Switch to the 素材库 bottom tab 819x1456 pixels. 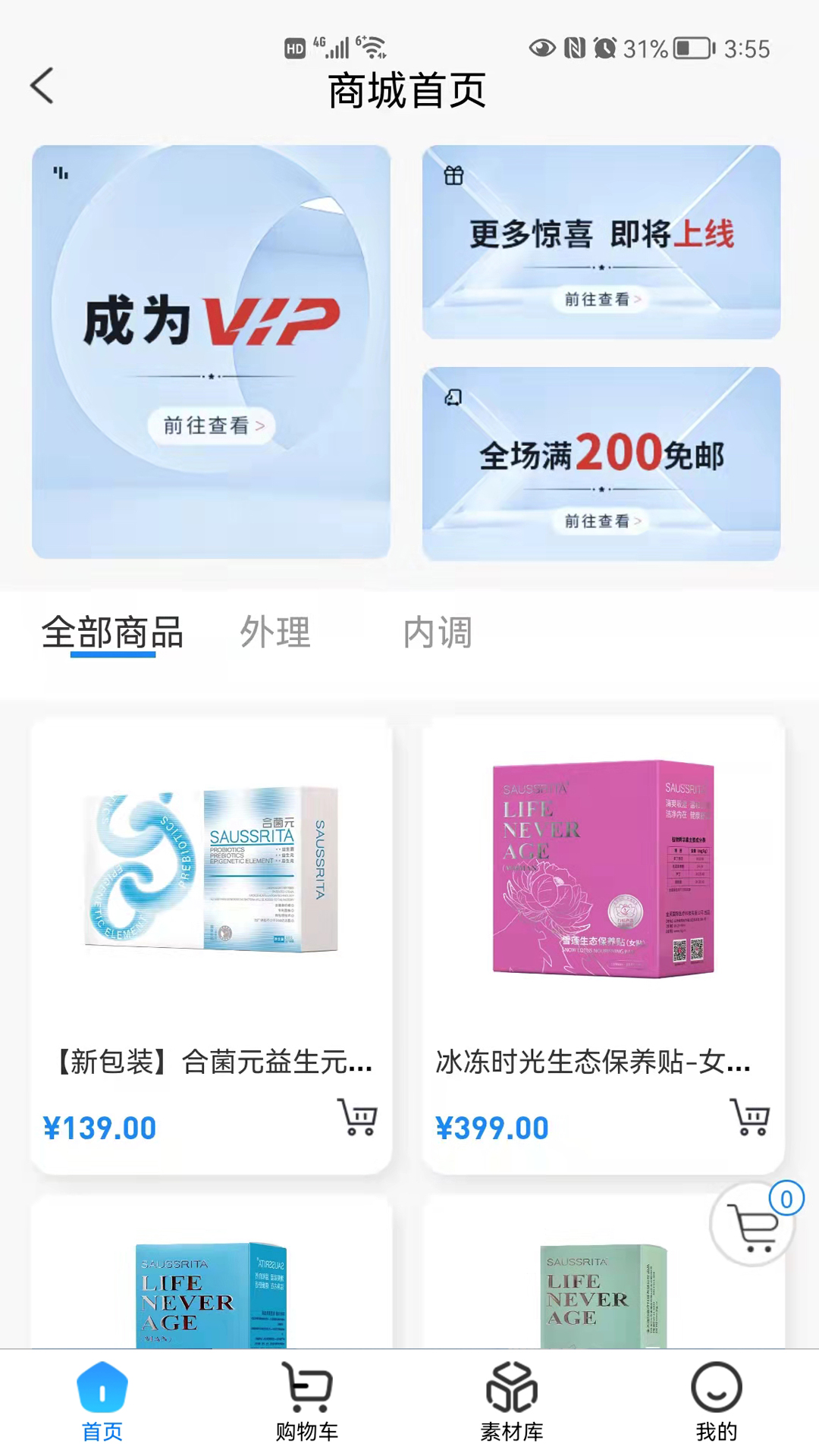(512, 1401)
